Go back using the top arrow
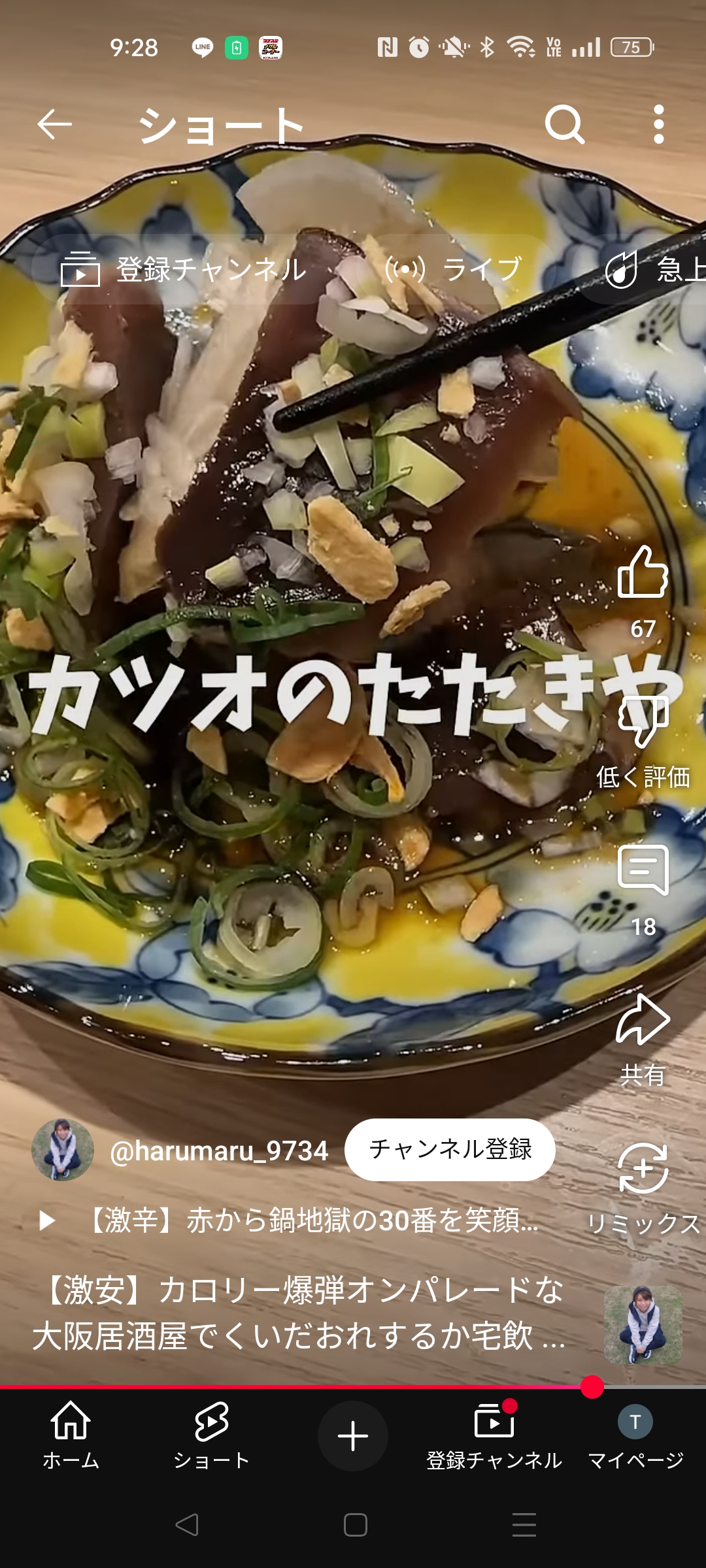The width and height of the screenshot is (706, 1568). 54,124
